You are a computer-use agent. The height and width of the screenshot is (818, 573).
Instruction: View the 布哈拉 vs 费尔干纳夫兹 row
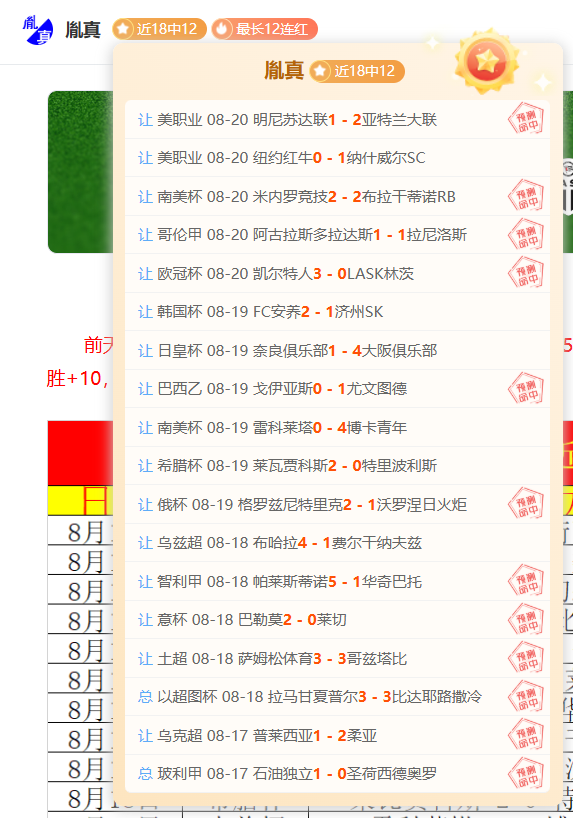pyautogui.click(x=338, y=543)
